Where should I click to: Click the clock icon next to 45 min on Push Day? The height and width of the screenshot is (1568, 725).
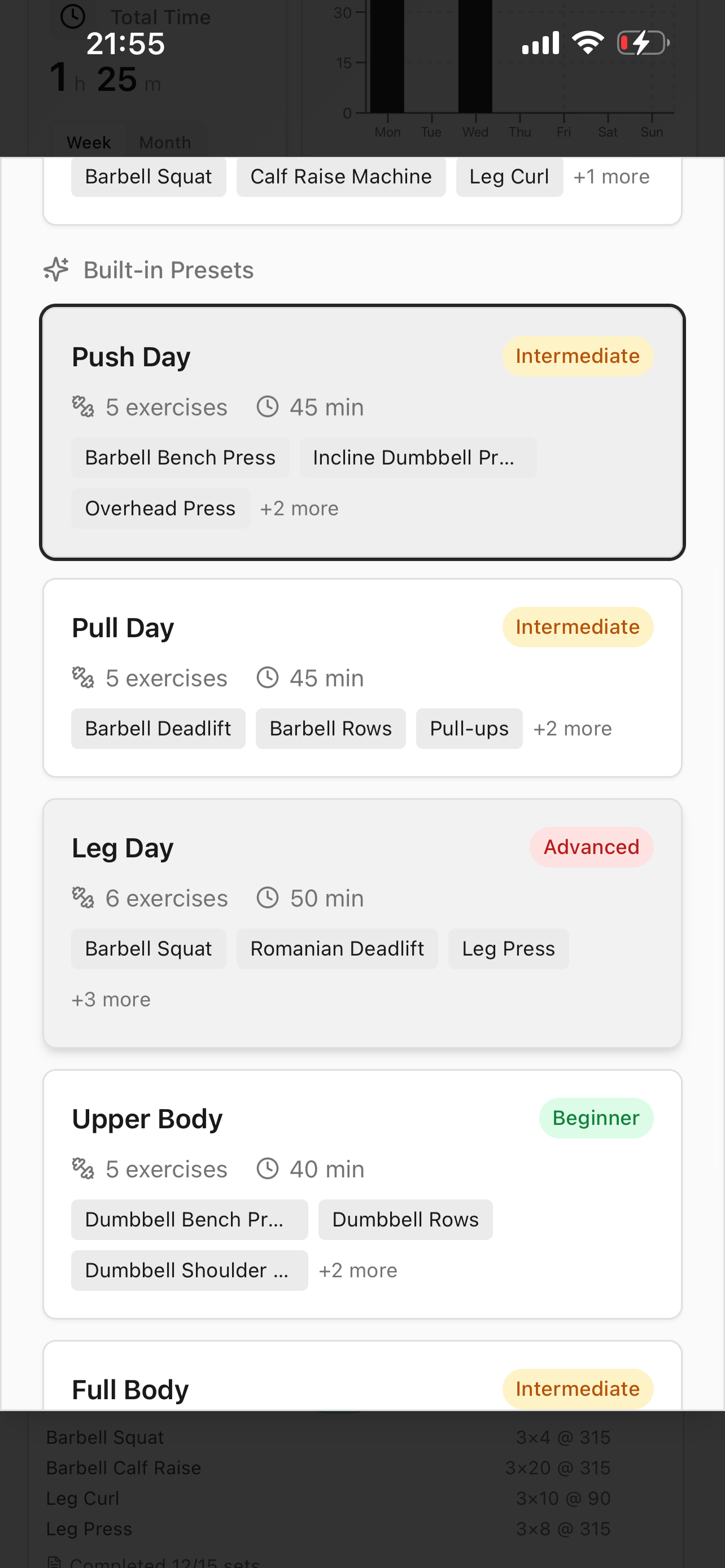tap(268, 406)
